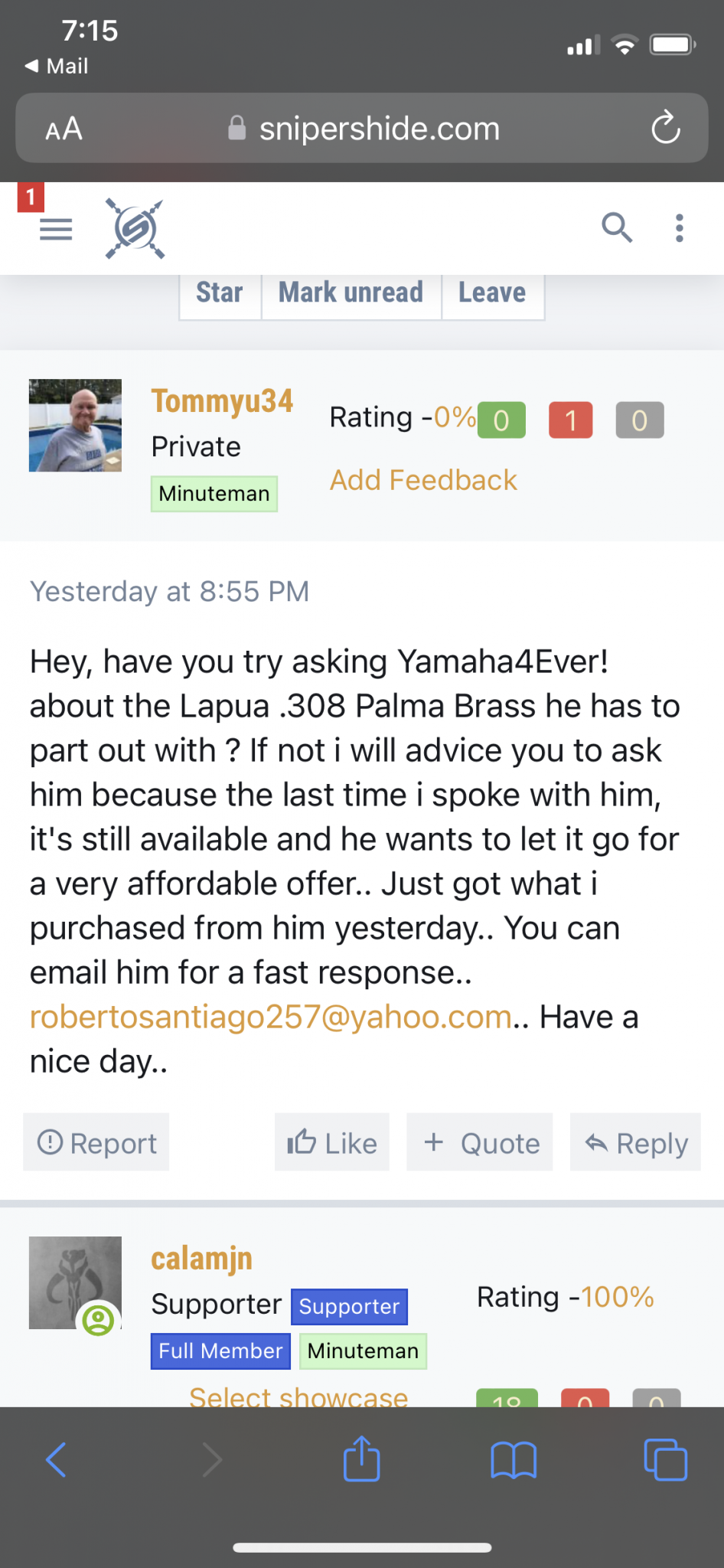Image resolution: width=724 pixels, height=1568 pixels.
Task: View Tommyu34's avatar profile
Action: click(x=75, y=425)
